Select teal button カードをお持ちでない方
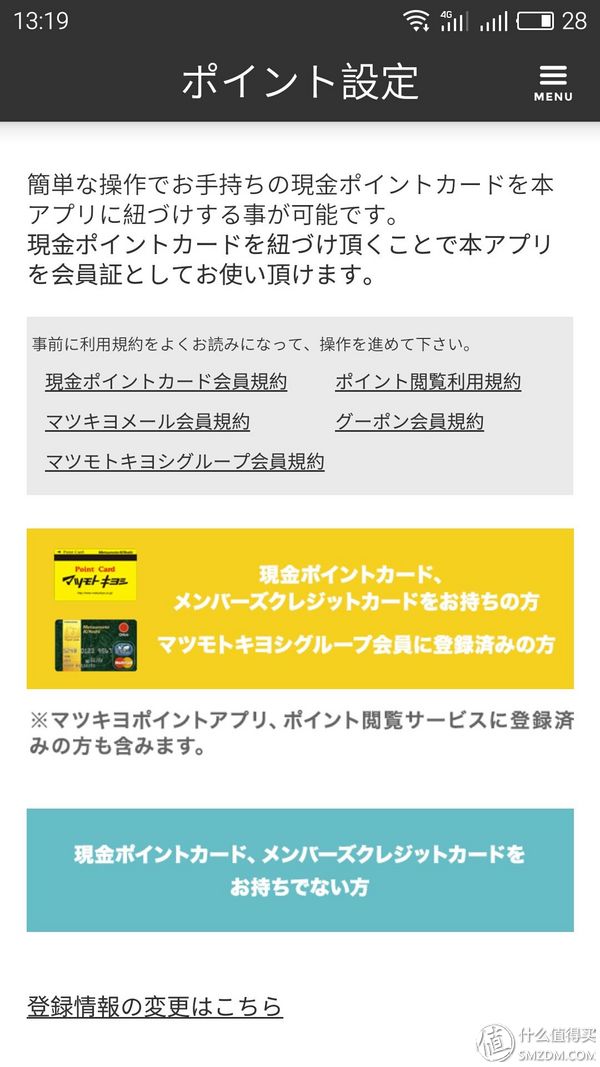 click(300, 870)
